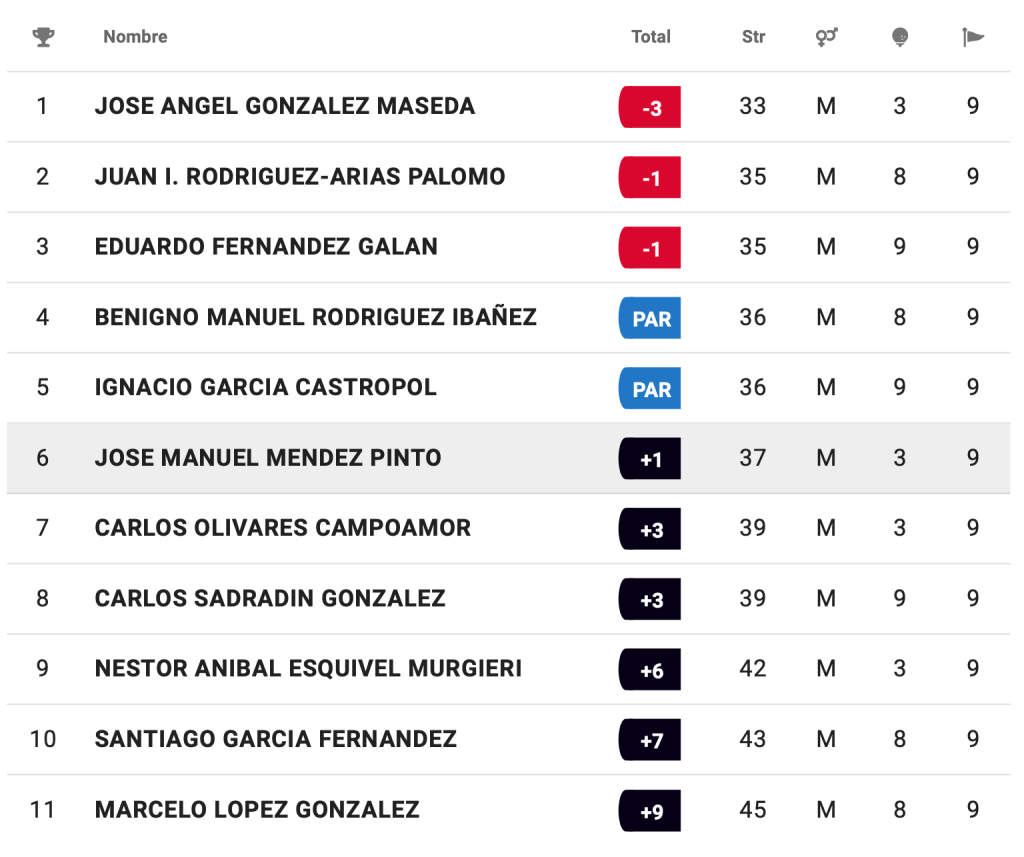Choose the Marcelo Lopez Gonzalez row
Screen dimensions: 1024x857
(257, 809)
